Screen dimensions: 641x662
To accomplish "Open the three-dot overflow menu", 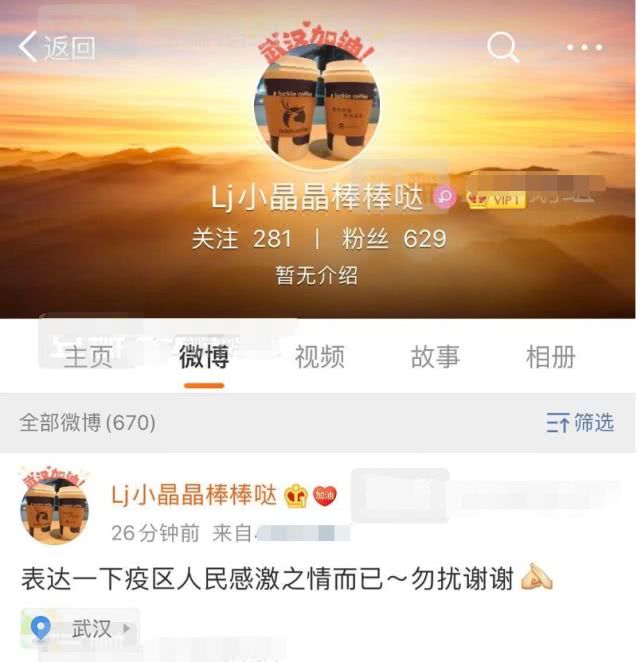I will coord(584,47).
